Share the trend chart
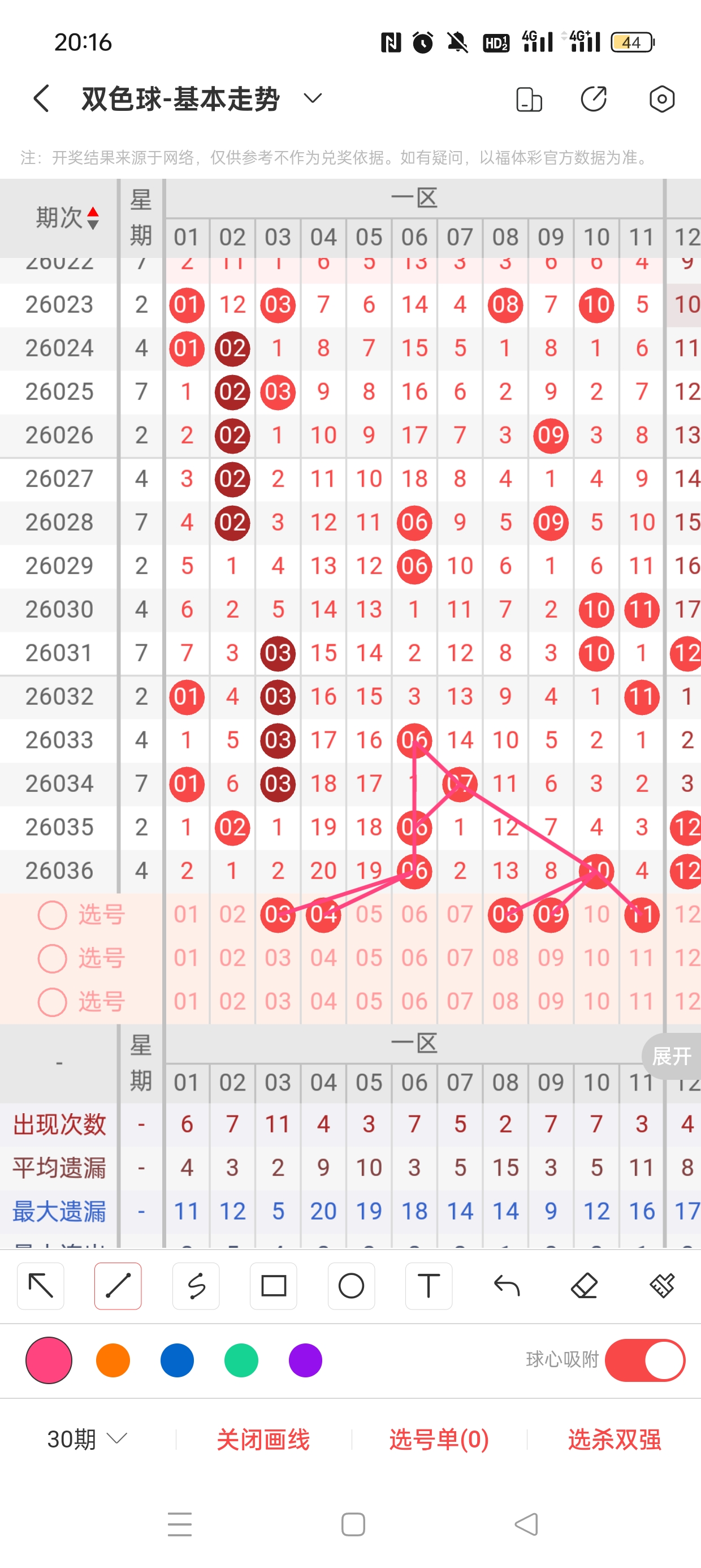 pos(593,98)
